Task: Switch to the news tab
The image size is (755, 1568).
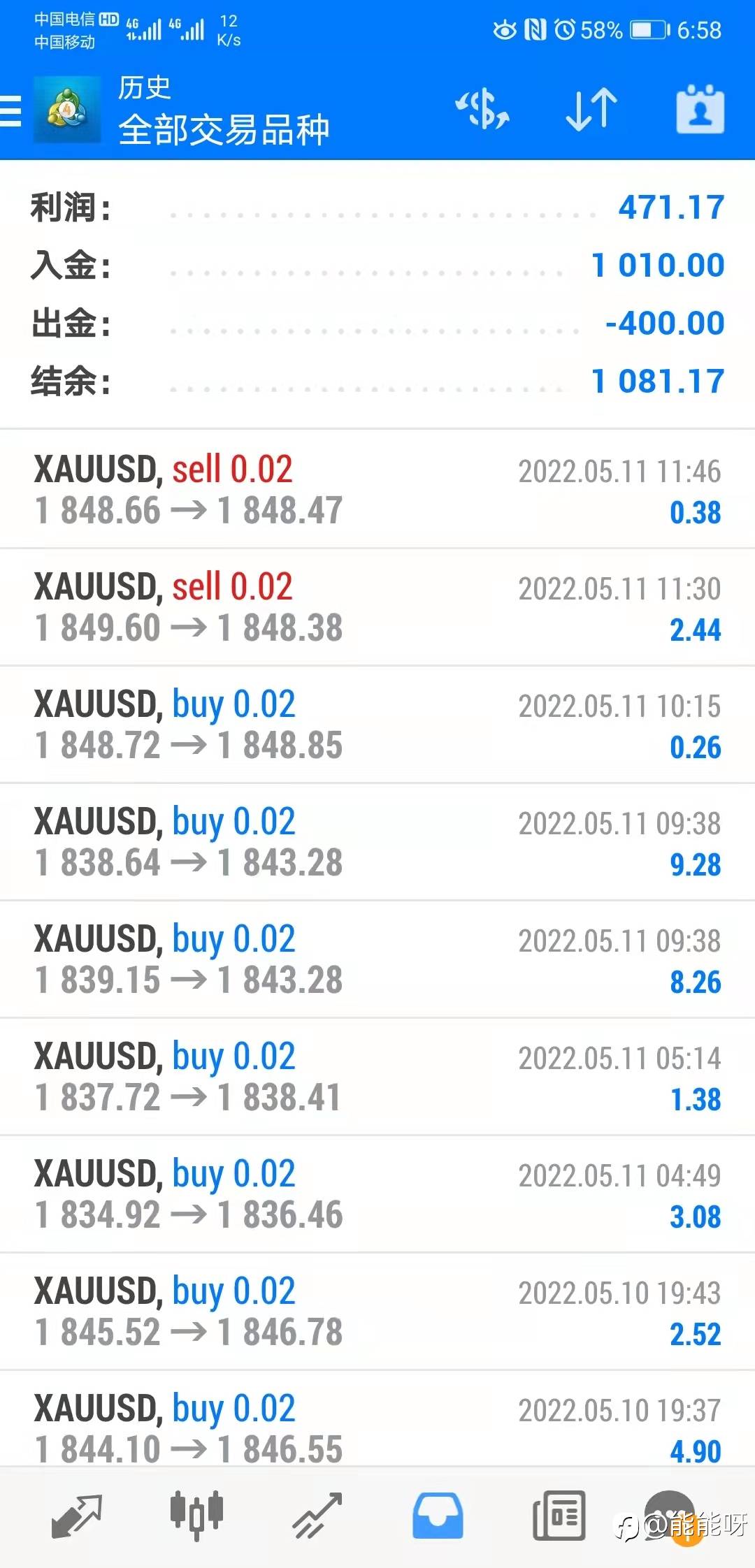Action: (559, 1516)
